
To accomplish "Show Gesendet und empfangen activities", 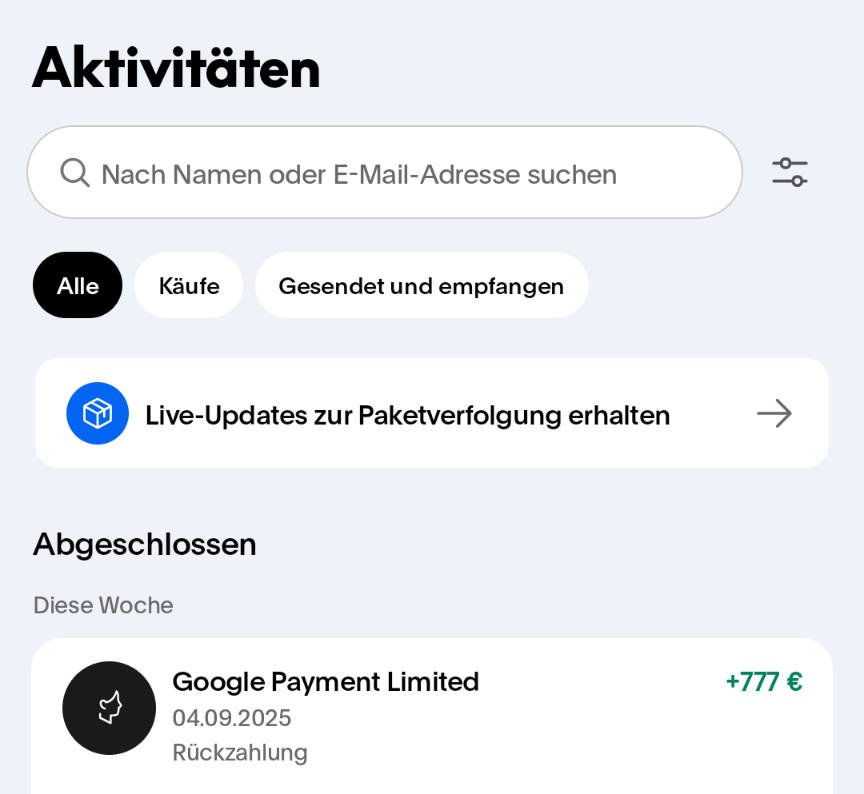I will pyautogui.click(x=421, y=286).
